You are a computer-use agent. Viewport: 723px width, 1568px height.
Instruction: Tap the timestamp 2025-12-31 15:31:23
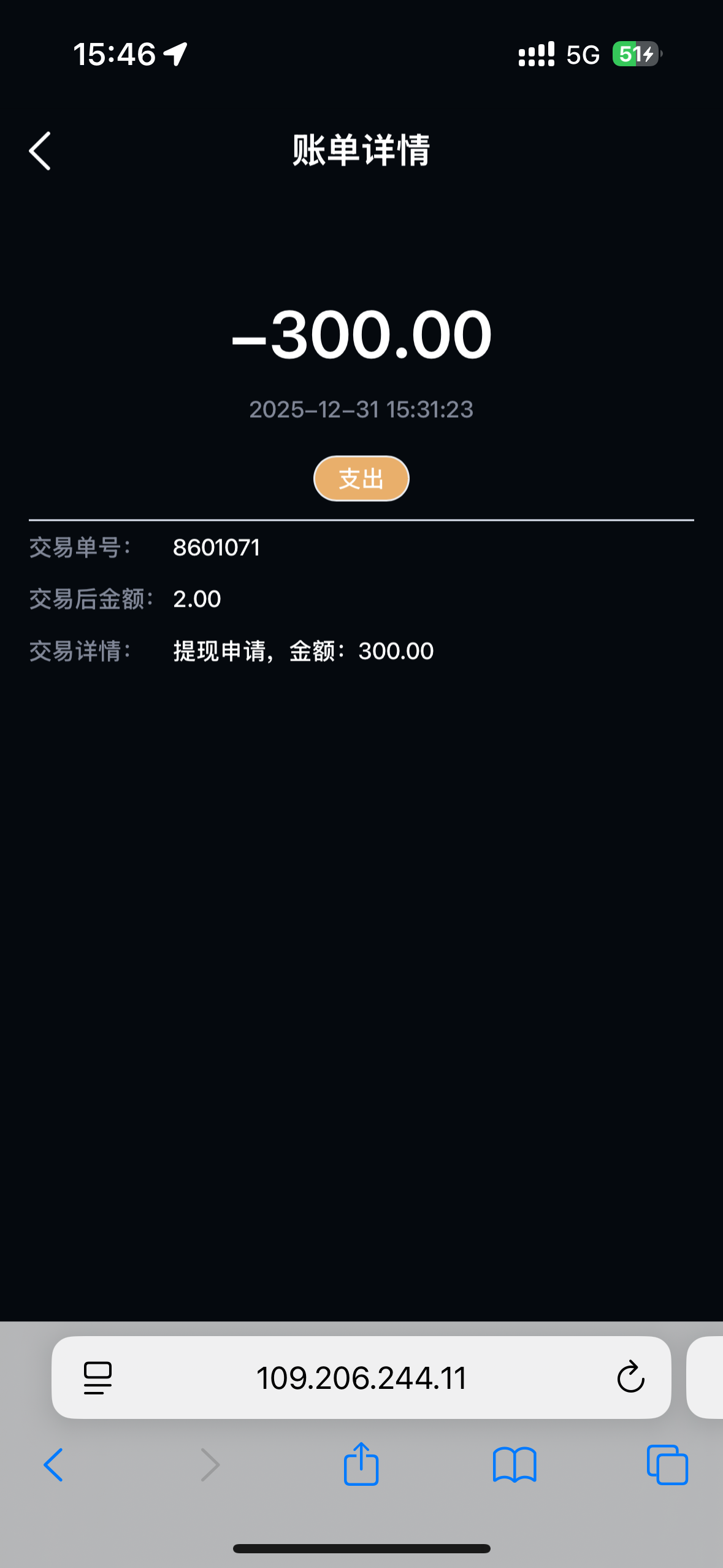point(361,410)
